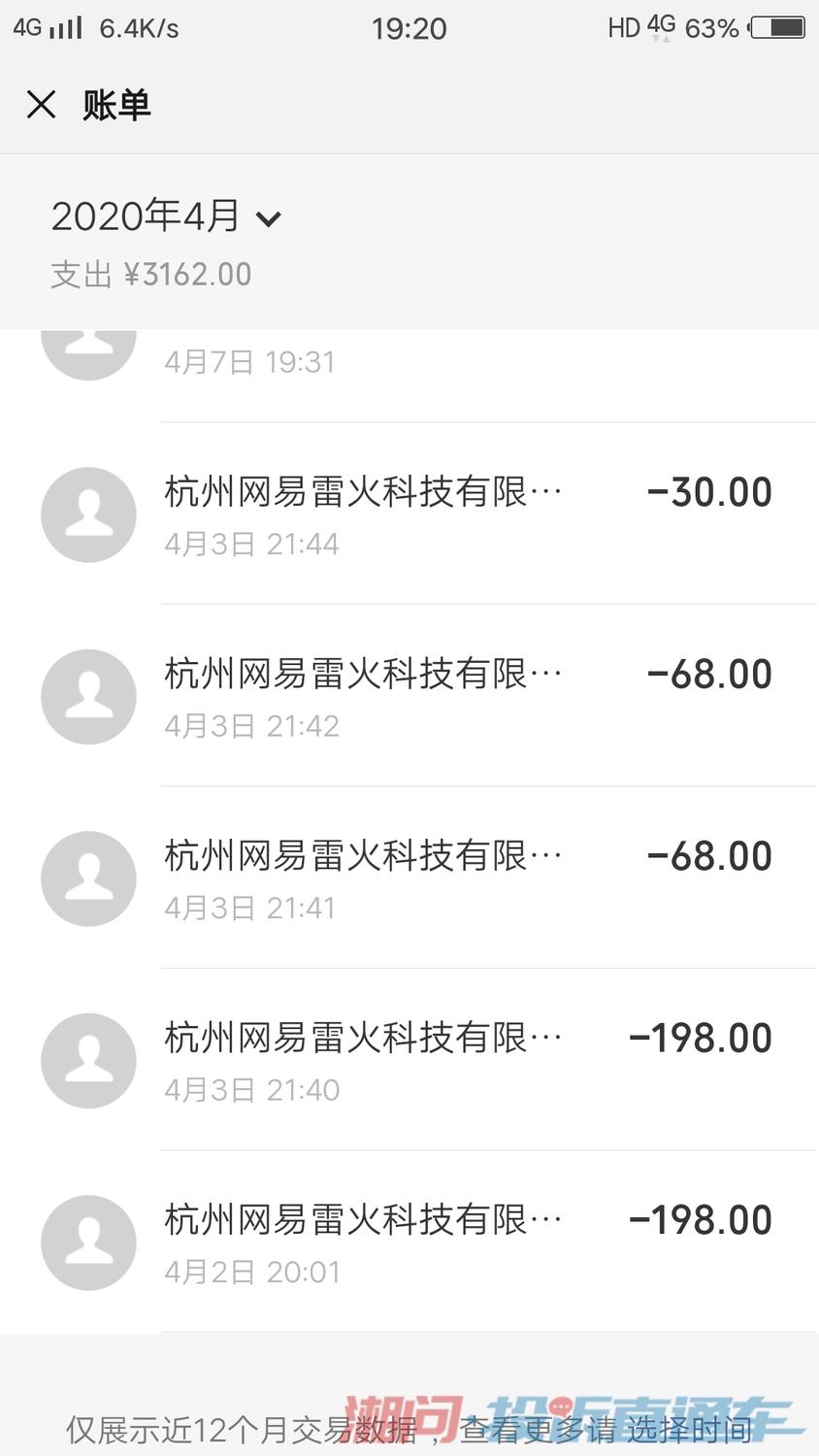The width and height of the screenshot is (819, 1456).
Task: Open the -68.00 transaction from 4月3日 21:42
Action: point(409,696)
